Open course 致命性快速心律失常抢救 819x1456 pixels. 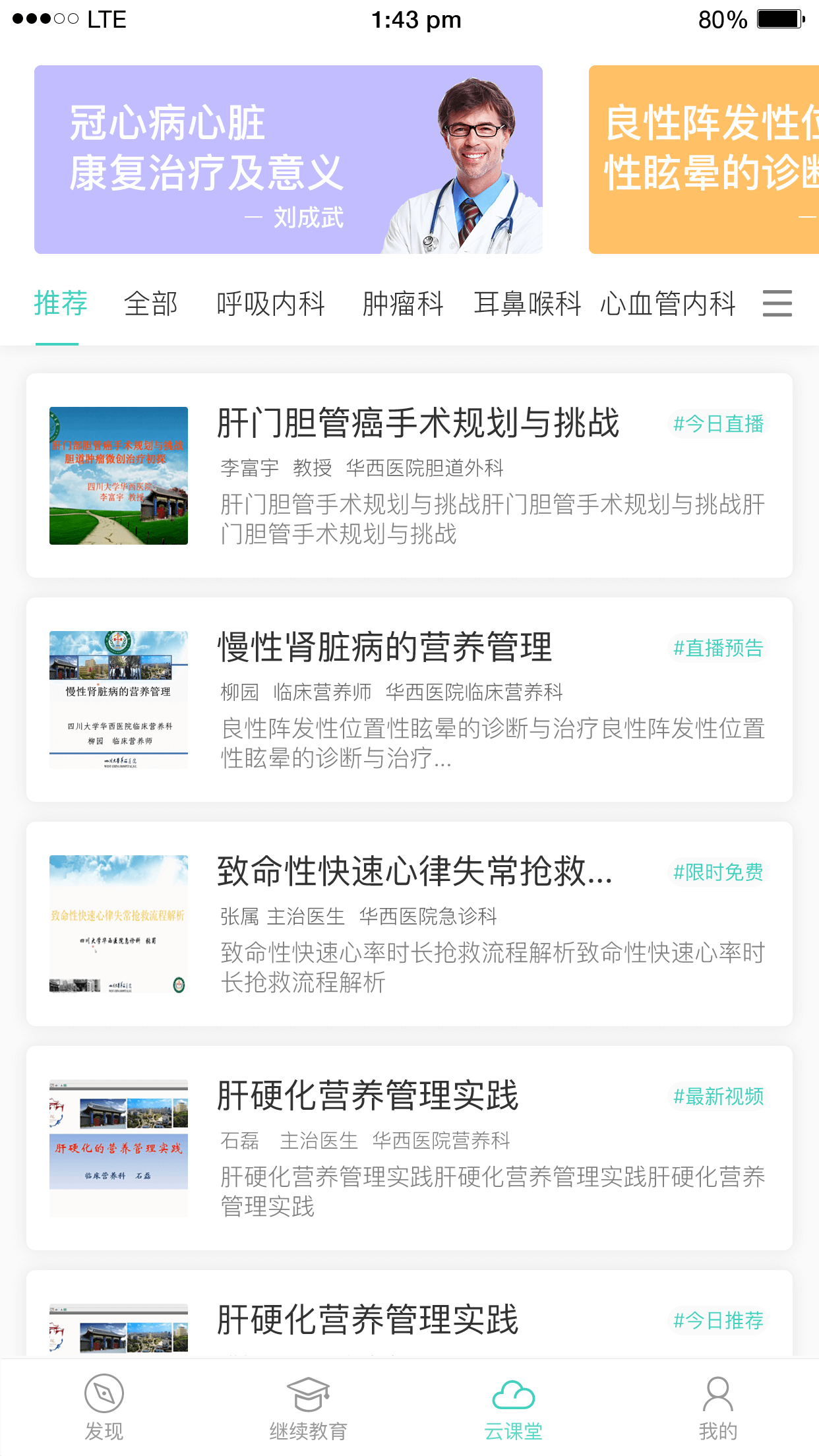pos(414,872)
